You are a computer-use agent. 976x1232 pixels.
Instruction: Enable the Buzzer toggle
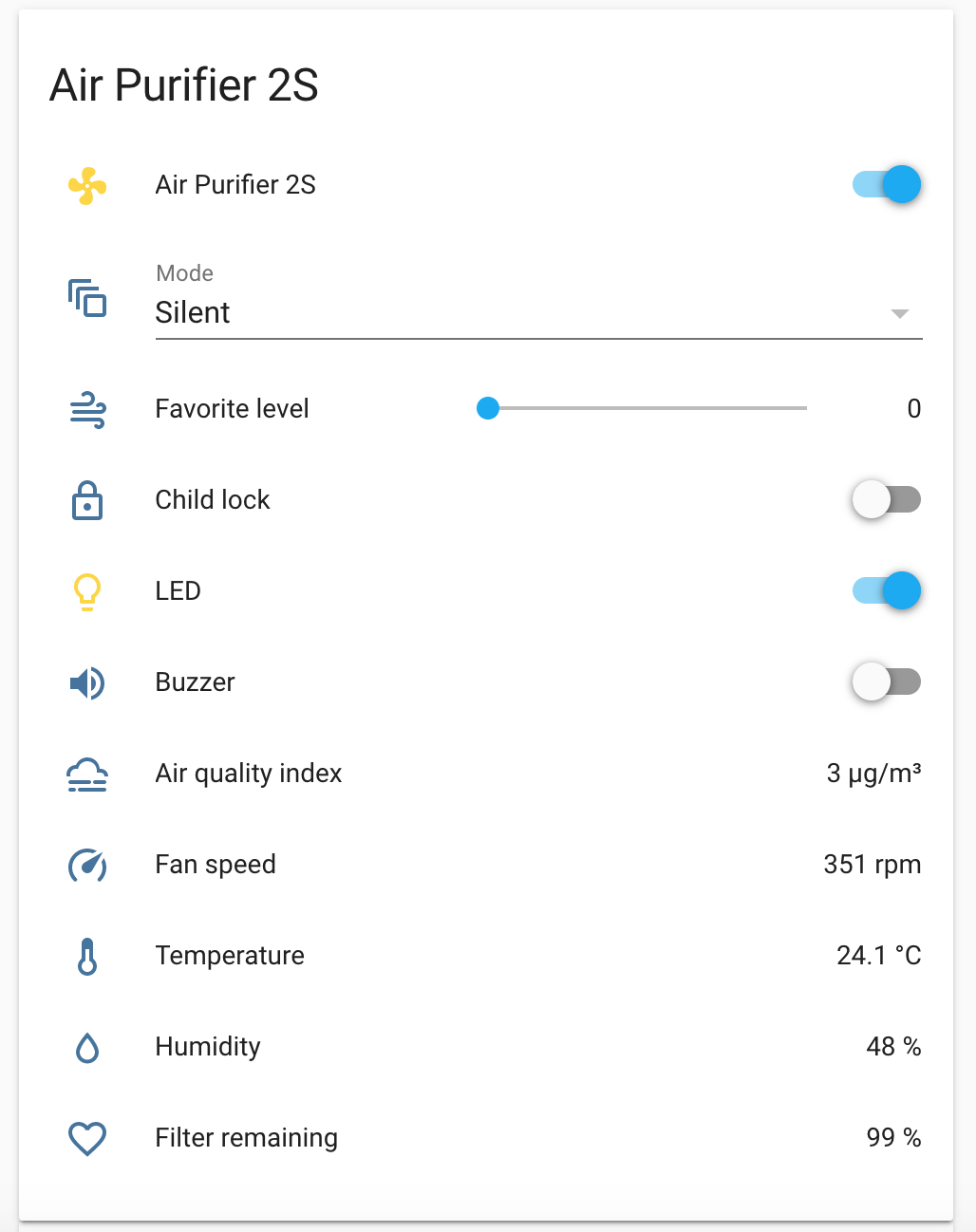click(887, 681)
